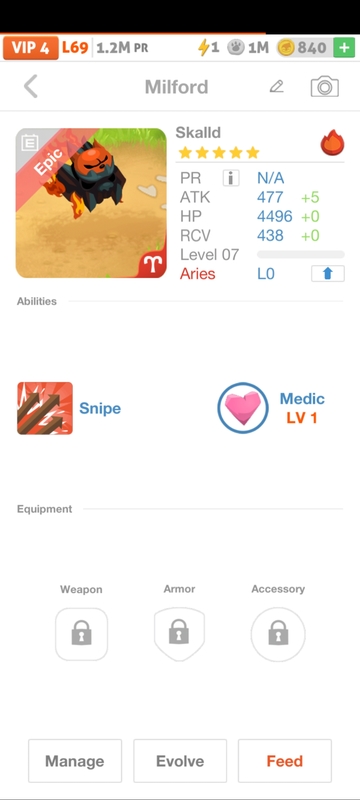
Task: Select the locked Armor slot
Action: coord(179,634)
